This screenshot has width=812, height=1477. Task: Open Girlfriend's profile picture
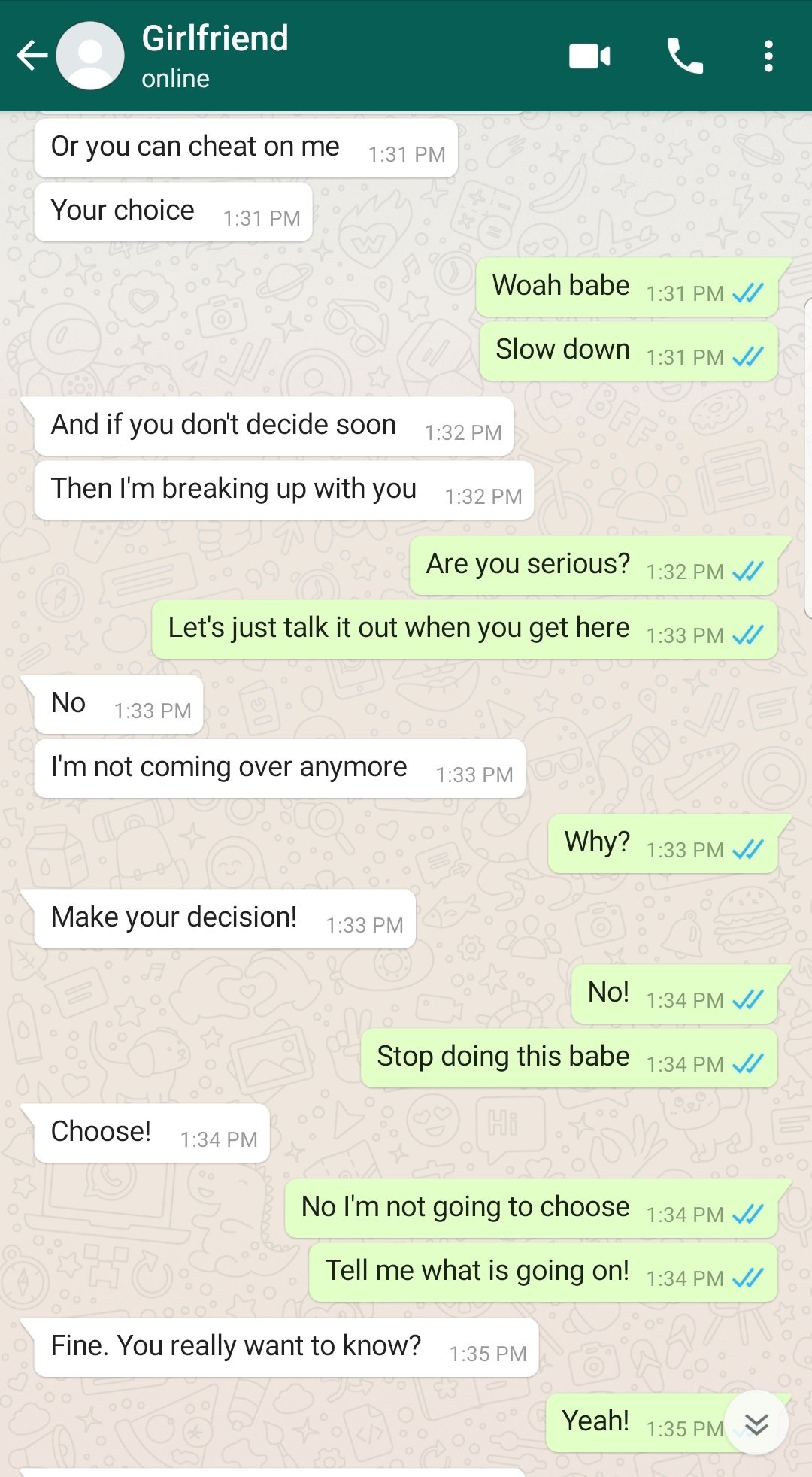point(90,56)
